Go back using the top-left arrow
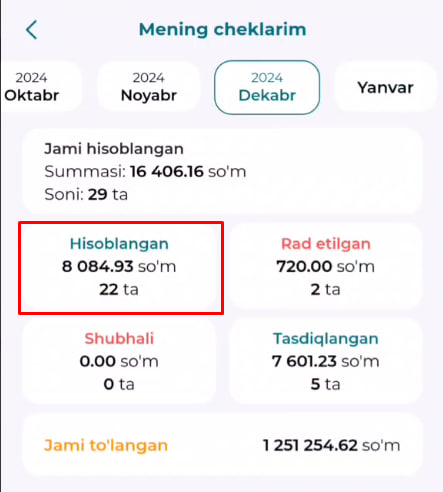This screenshot has height=492, width=443. [x=32, y=30]
